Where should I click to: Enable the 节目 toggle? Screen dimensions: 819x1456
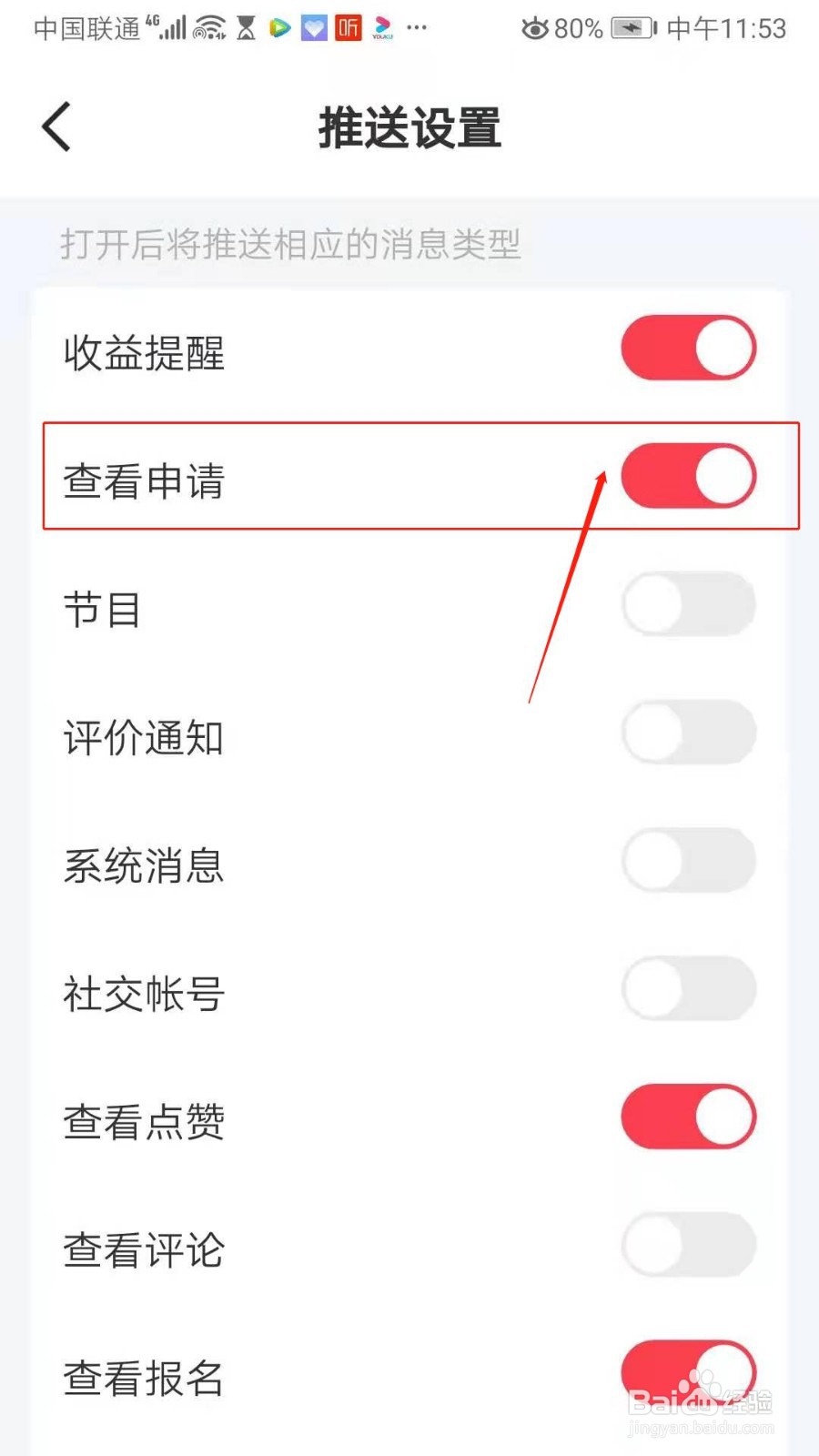[x=689, y=603]
